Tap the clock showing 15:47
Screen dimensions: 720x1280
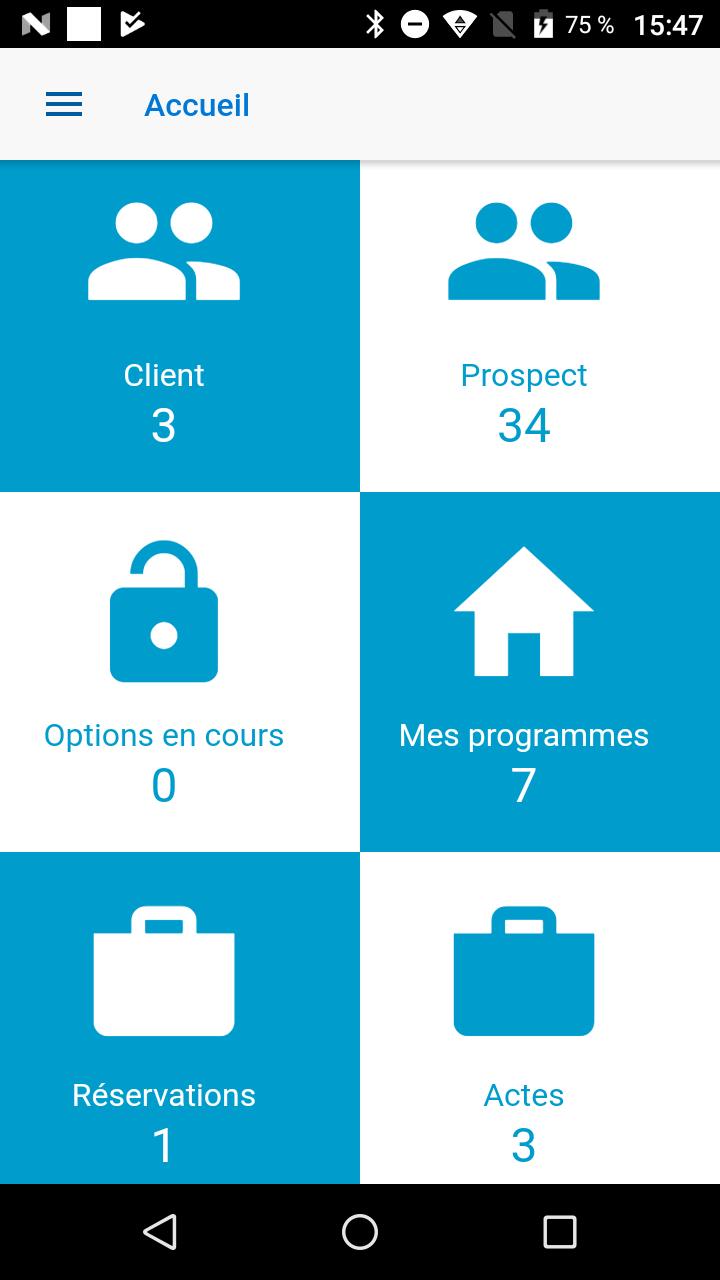[671, 22]
